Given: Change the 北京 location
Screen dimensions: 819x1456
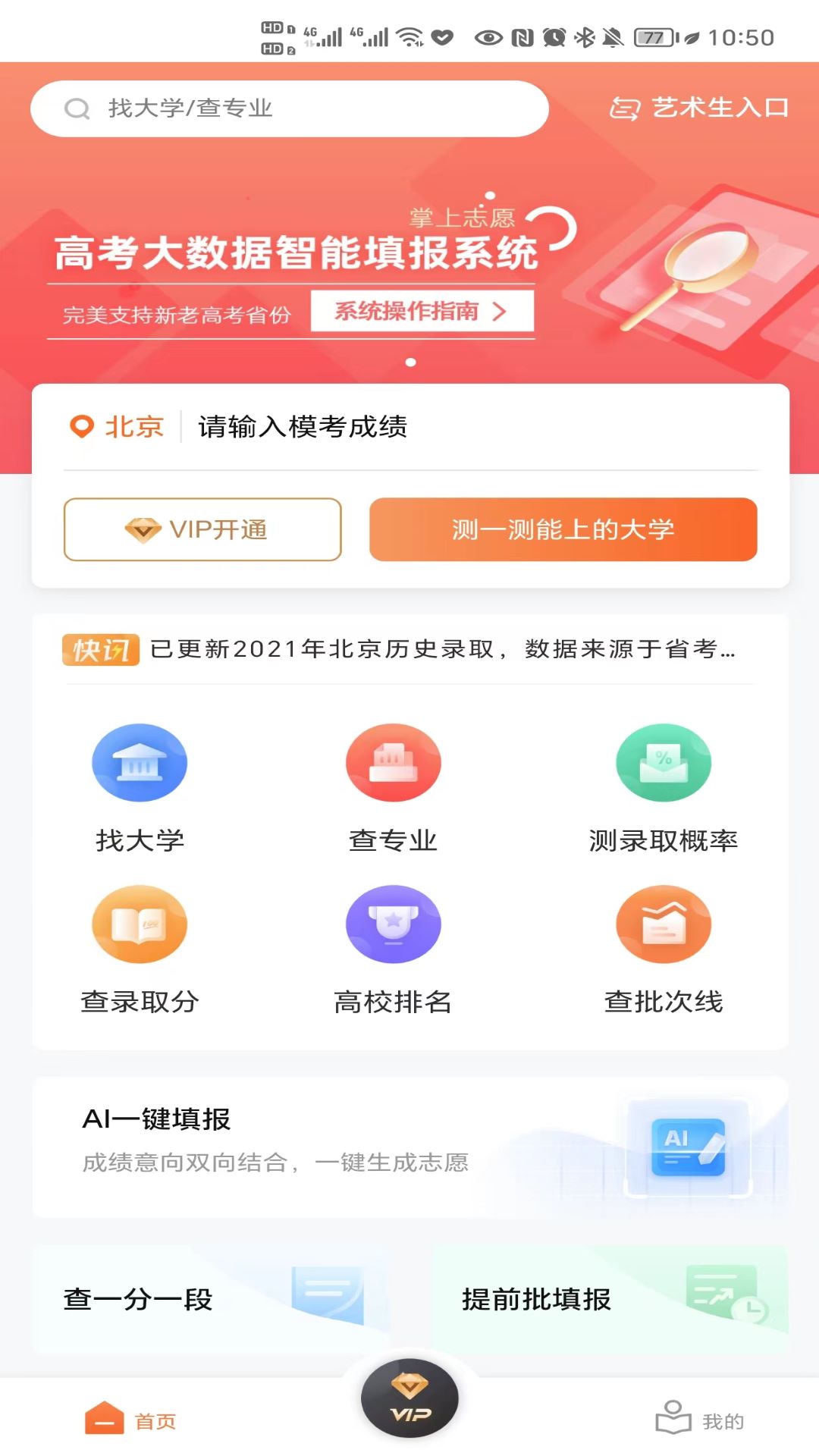Looking at the screenshot, I should coord(117,427).
